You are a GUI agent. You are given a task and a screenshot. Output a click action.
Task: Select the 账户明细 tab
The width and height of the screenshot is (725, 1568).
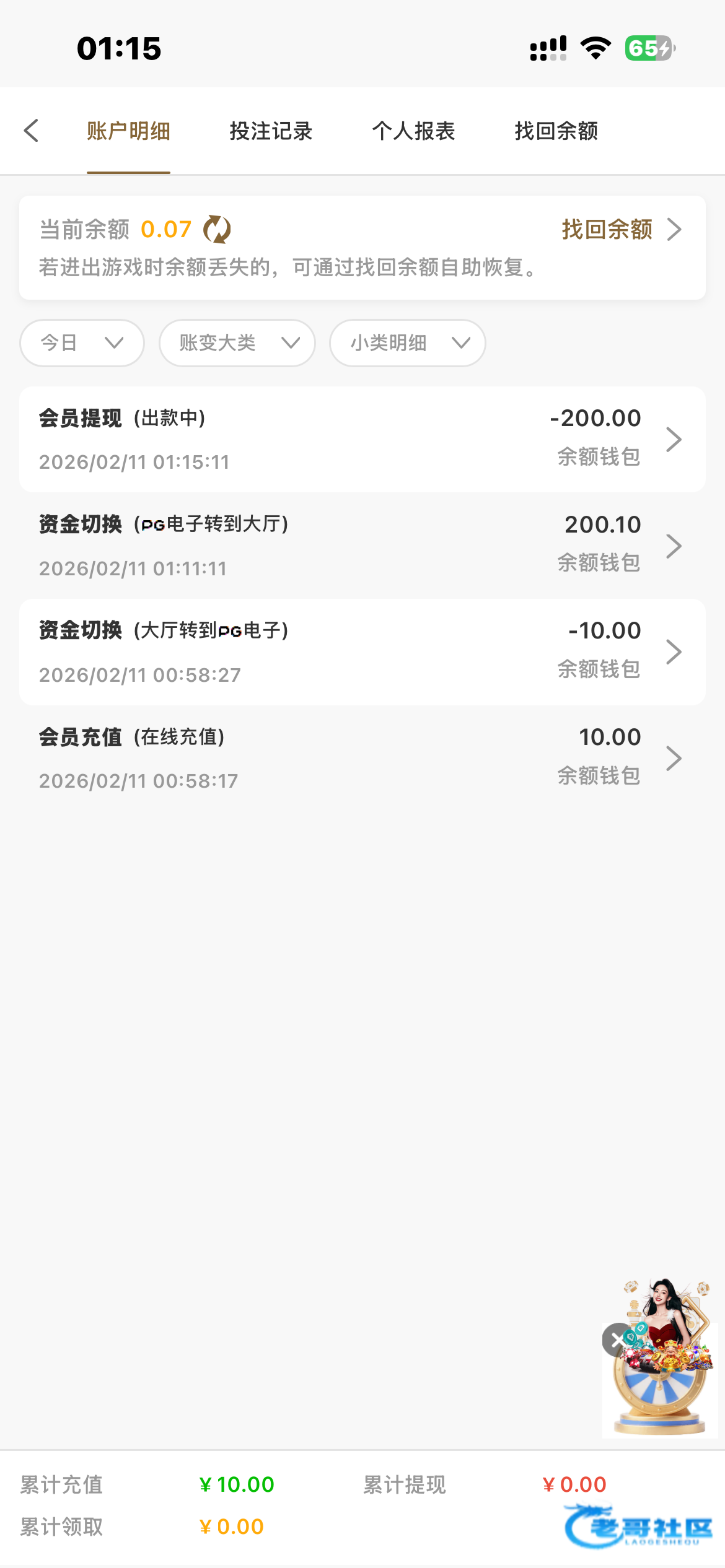coord(128,131)
